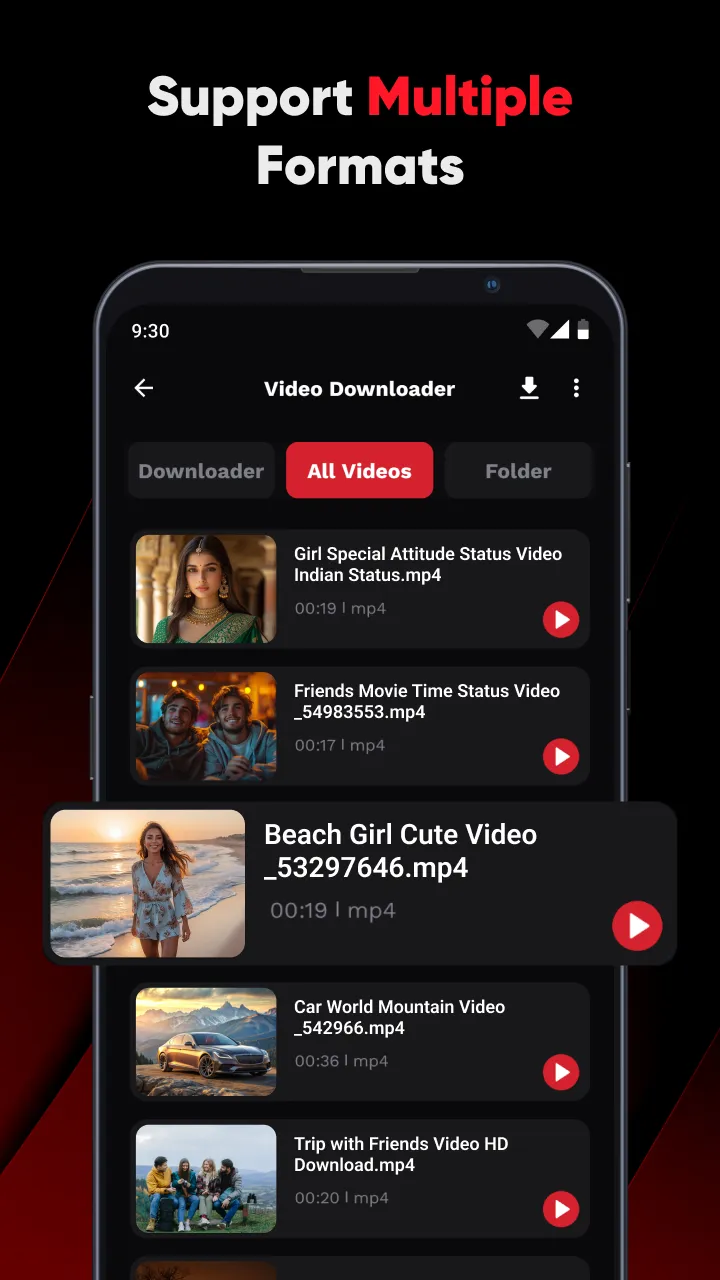Play the Friends Movie Time Status video
Viewport: 720px width, 1280px height.
561,757
